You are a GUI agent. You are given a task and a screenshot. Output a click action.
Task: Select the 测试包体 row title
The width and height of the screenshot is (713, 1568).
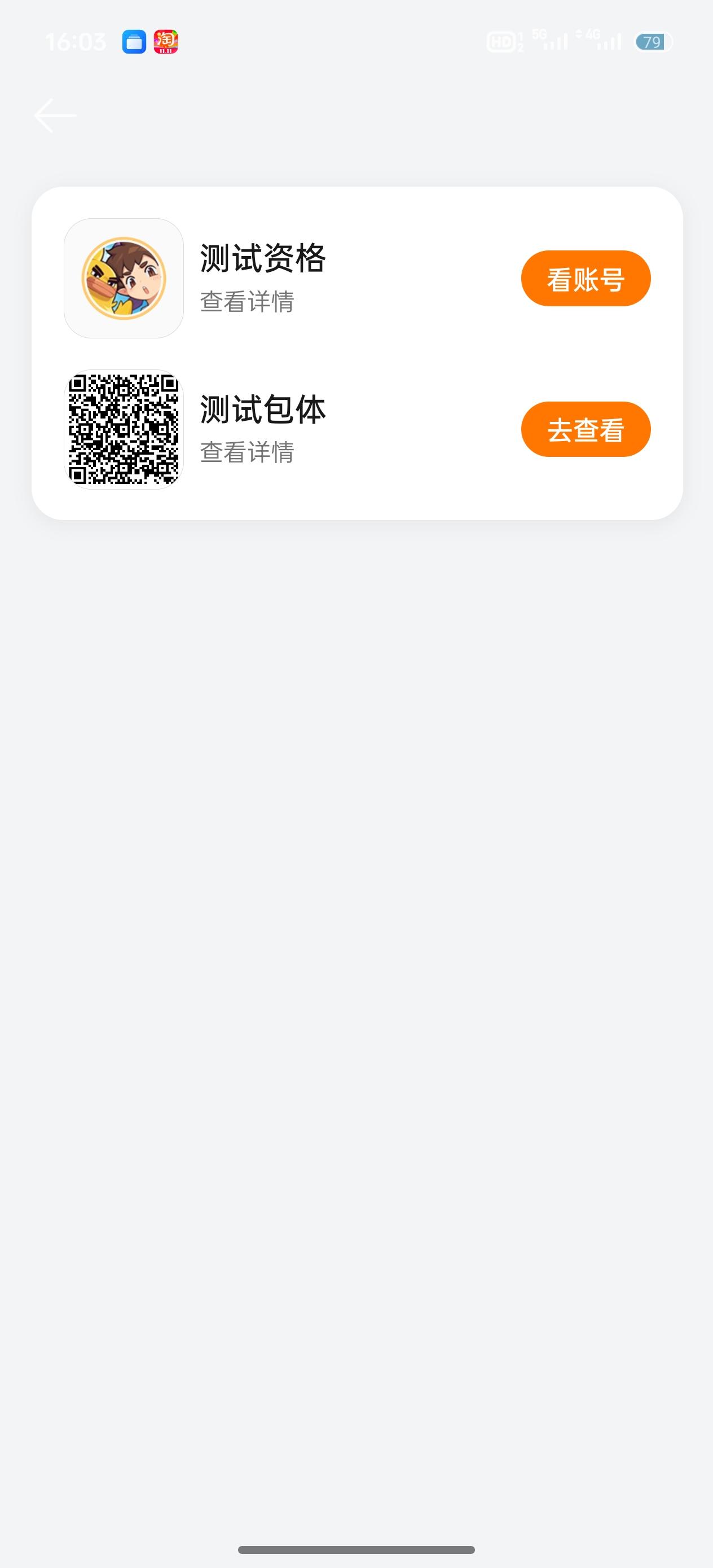tap(262, 409)
